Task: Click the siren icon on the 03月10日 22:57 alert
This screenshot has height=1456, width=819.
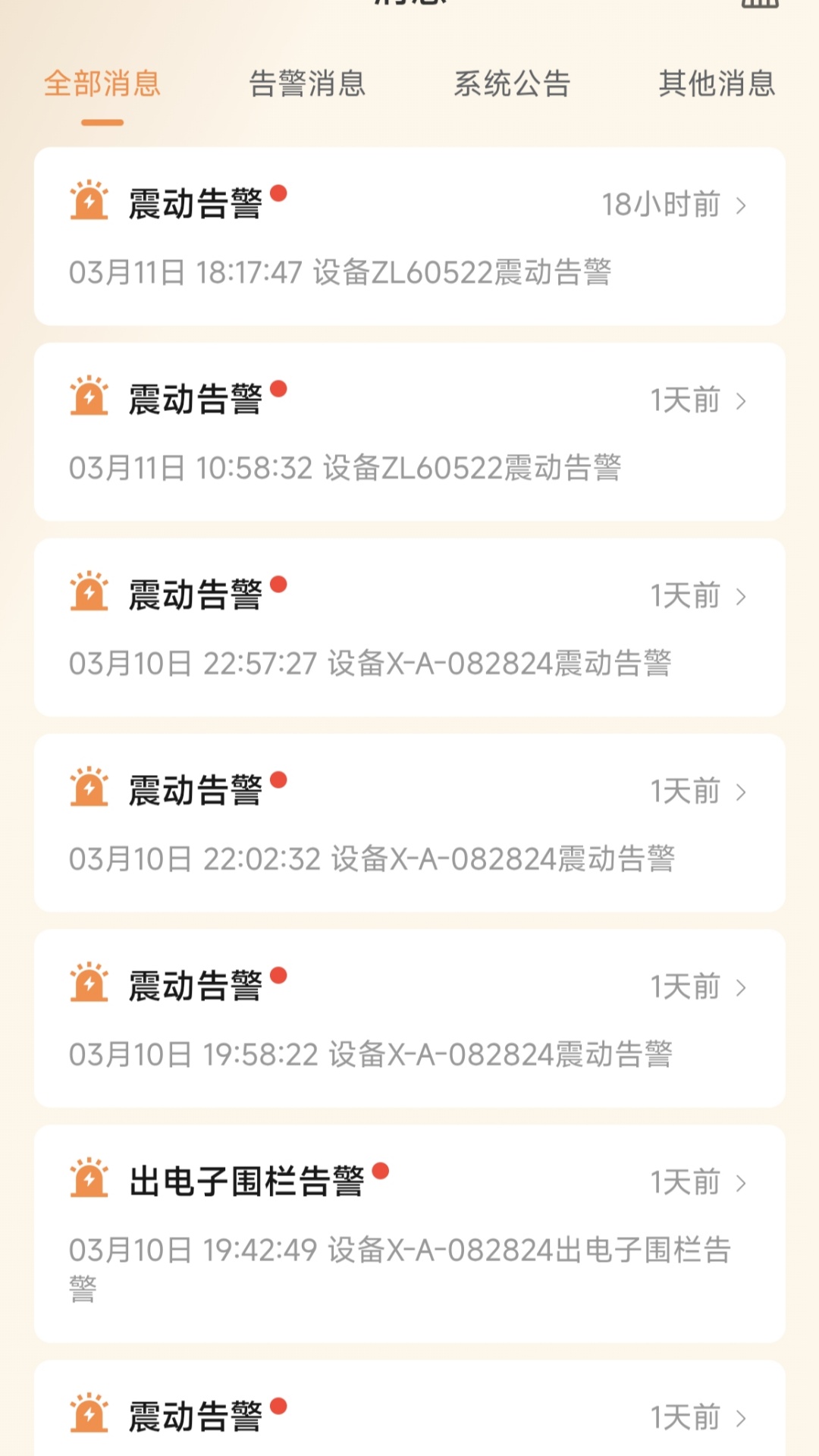Action: click(89, 593)
